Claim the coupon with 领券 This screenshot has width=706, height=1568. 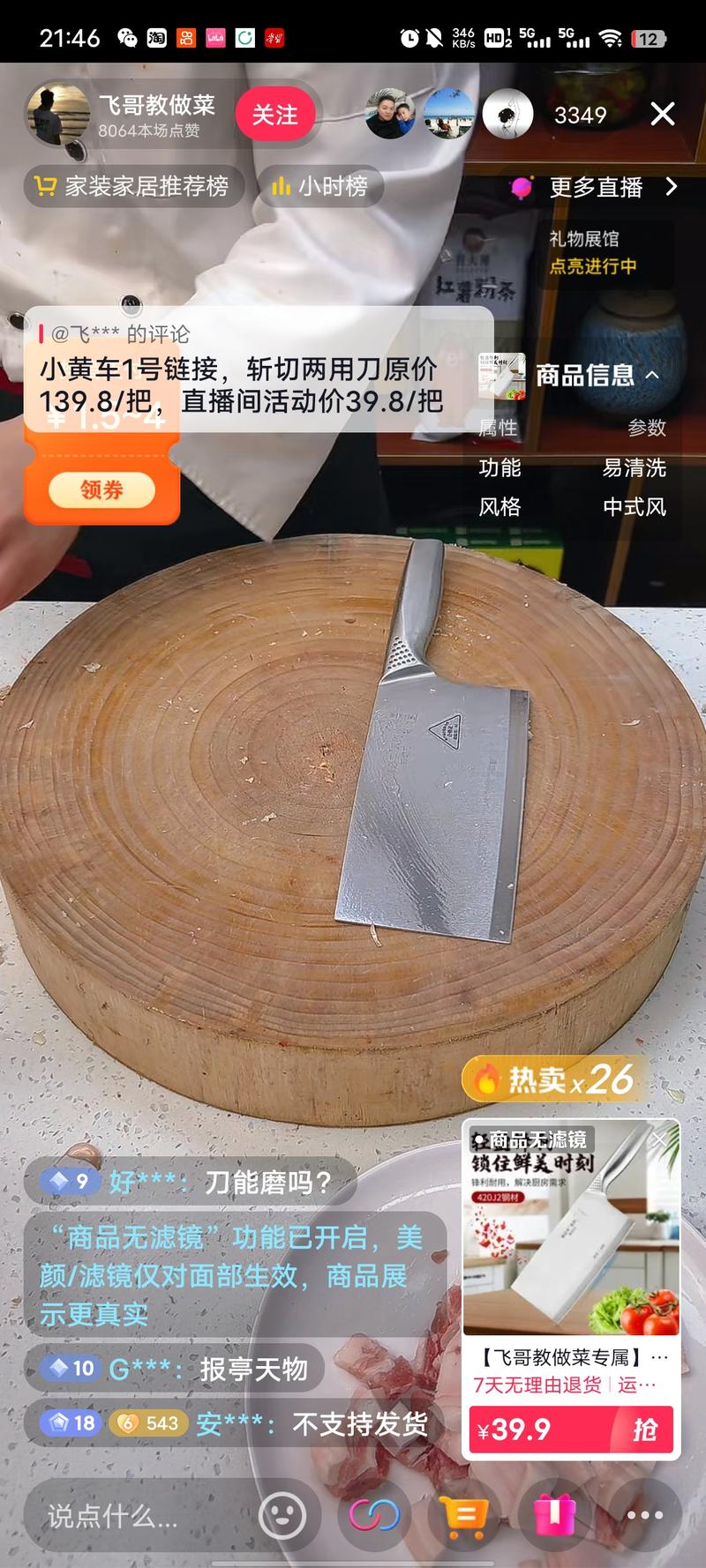coord(101,490)
